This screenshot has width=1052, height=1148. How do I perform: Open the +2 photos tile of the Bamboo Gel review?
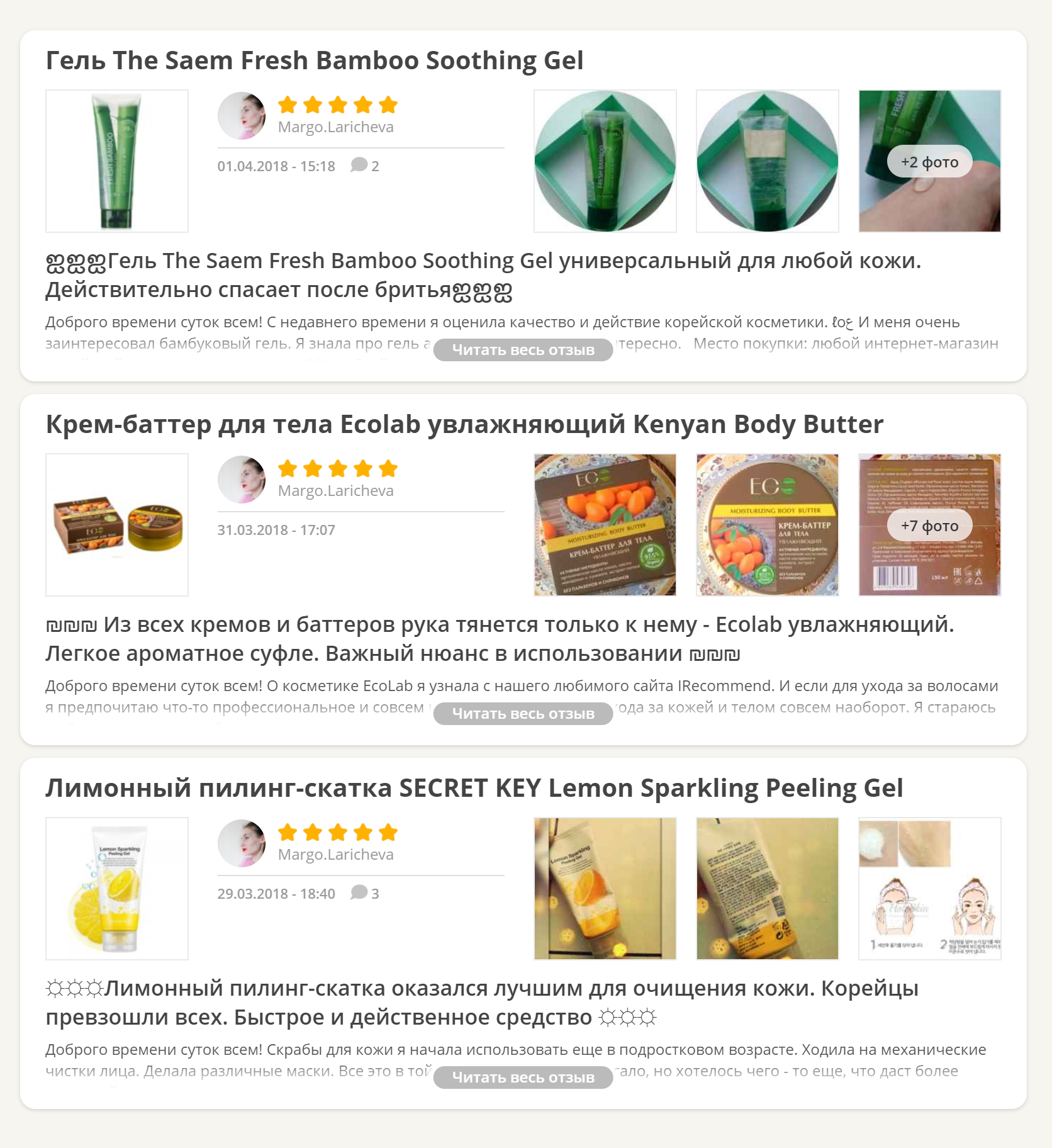pos(929,162)
